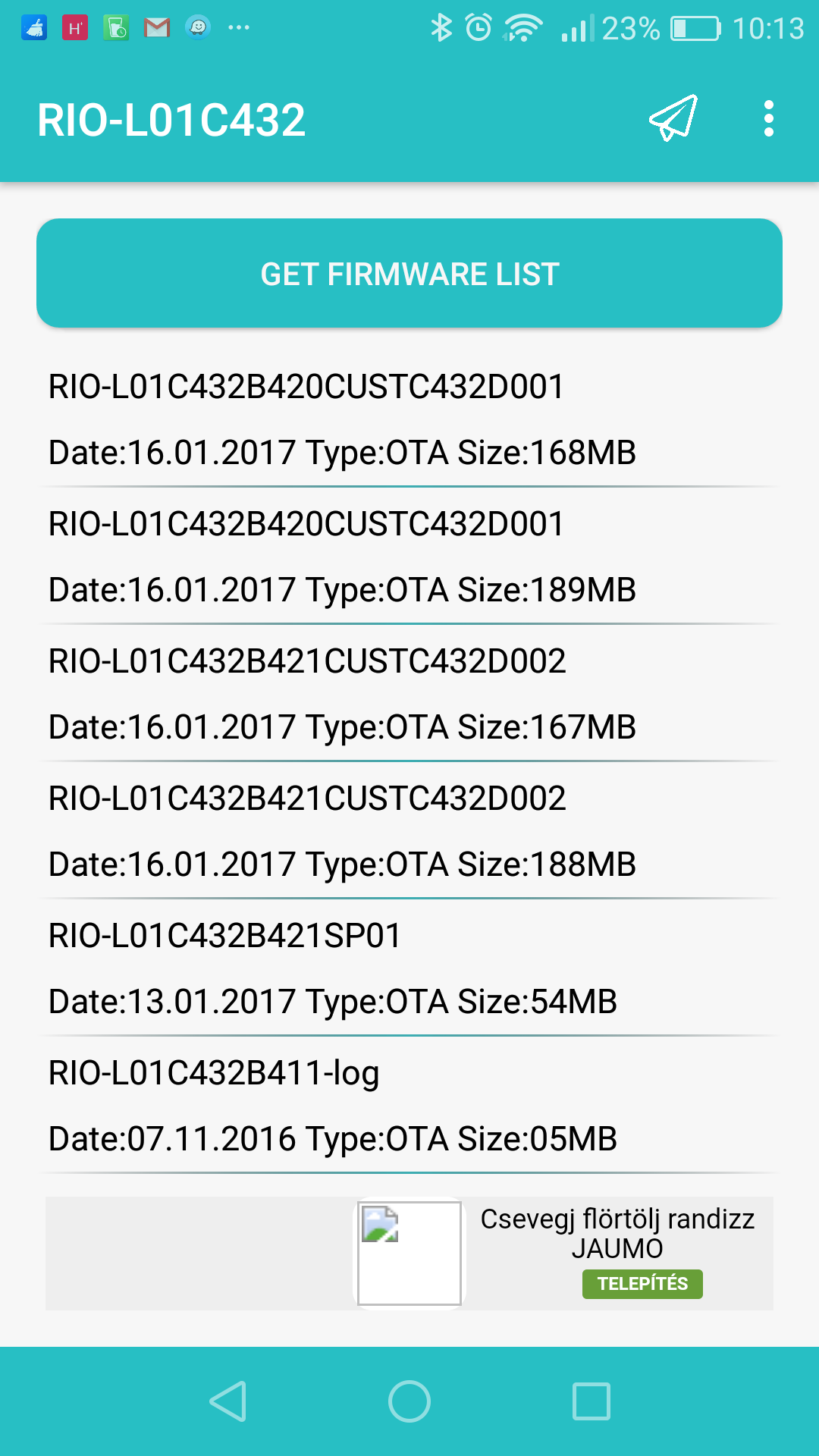Viewport: 819px width, 1456px height.
Task: Select B420CUSTC432D001 firmware sized 168MB
Action: pos(409,419)
